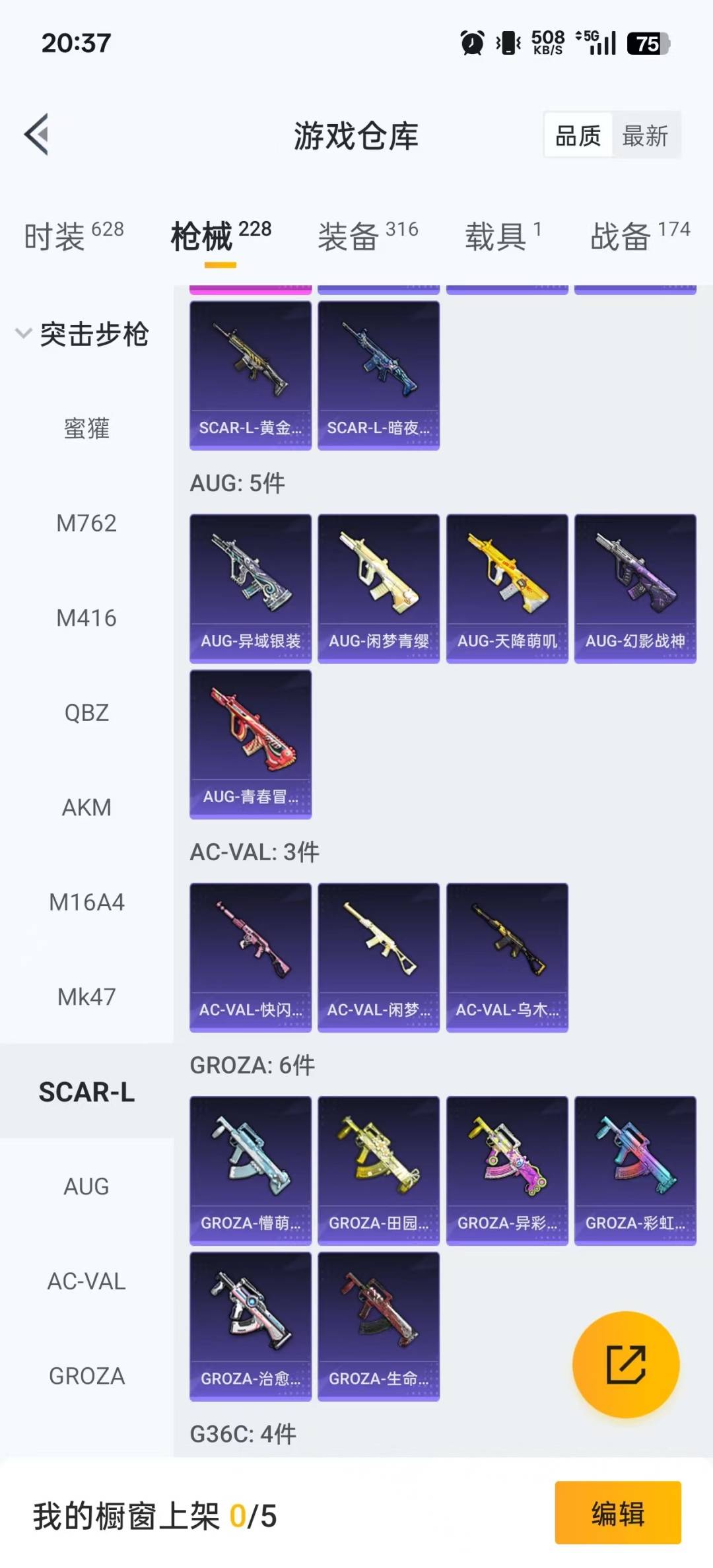View the AUG-天降萌叽 skin
This screenshot has height=1568, width=713.
(507, 588)
